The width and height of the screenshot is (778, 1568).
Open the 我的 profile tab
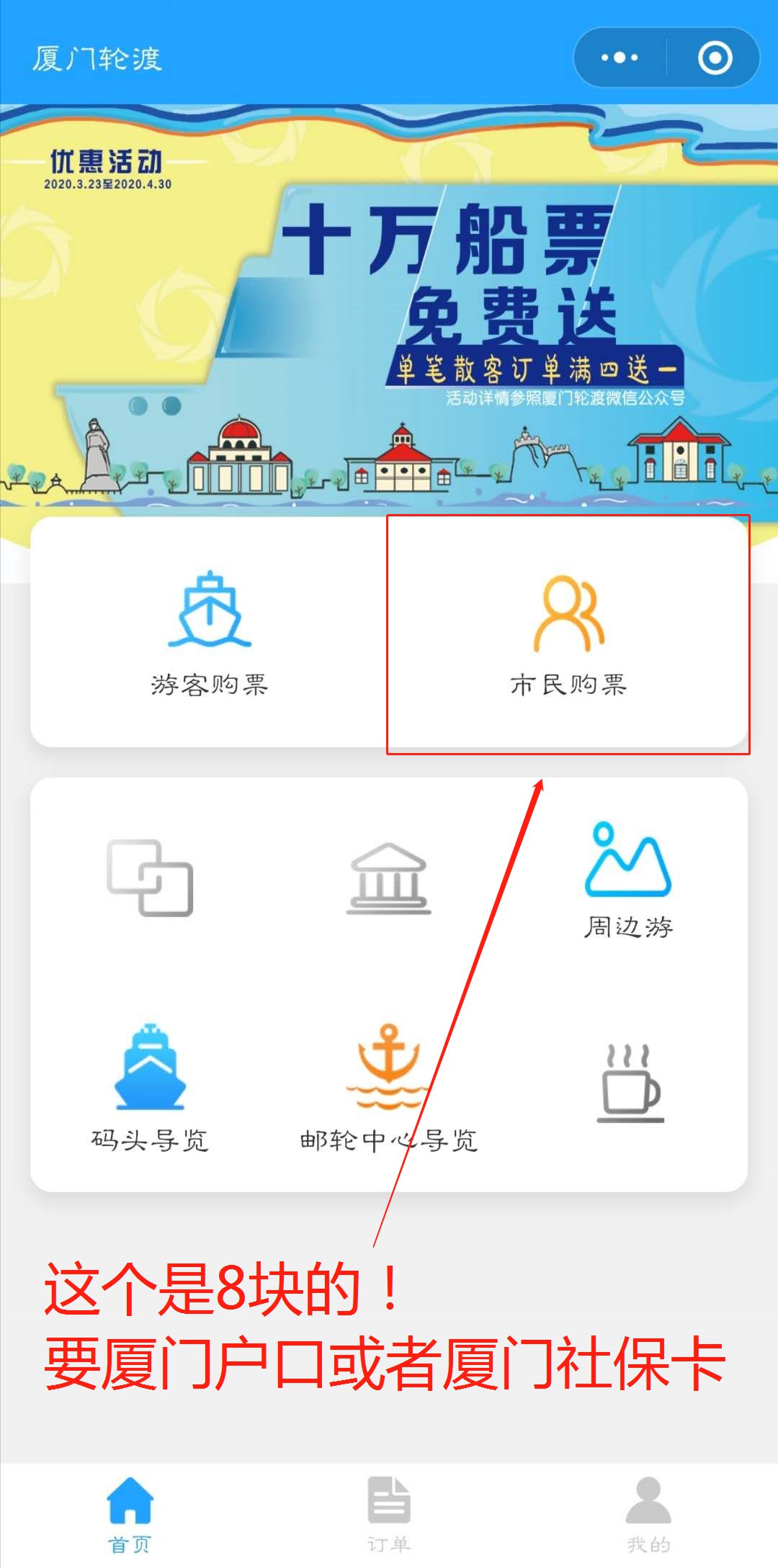click(648, 1512)
